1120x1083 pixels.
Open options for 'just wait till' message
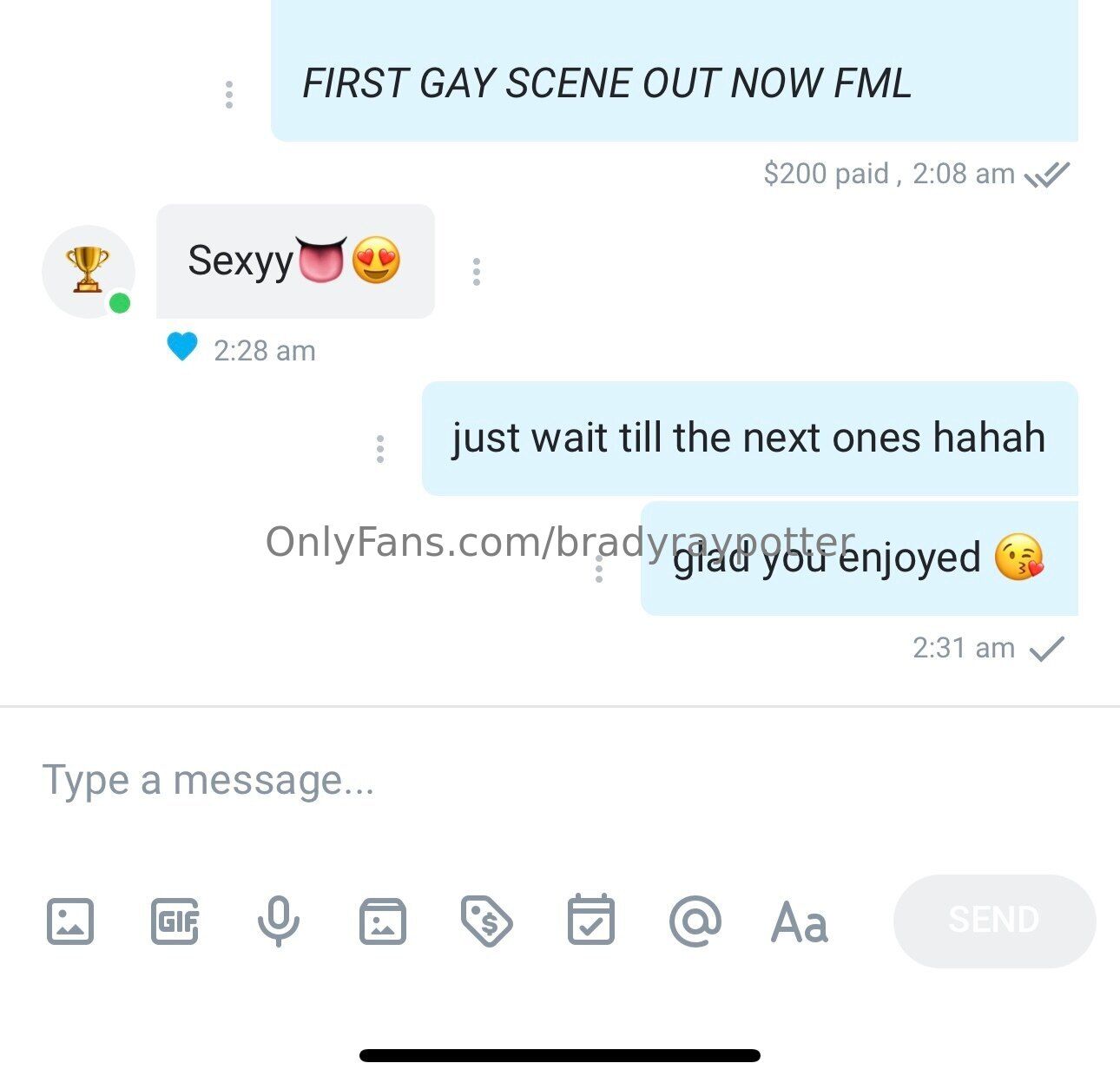[x=379, y=449]
